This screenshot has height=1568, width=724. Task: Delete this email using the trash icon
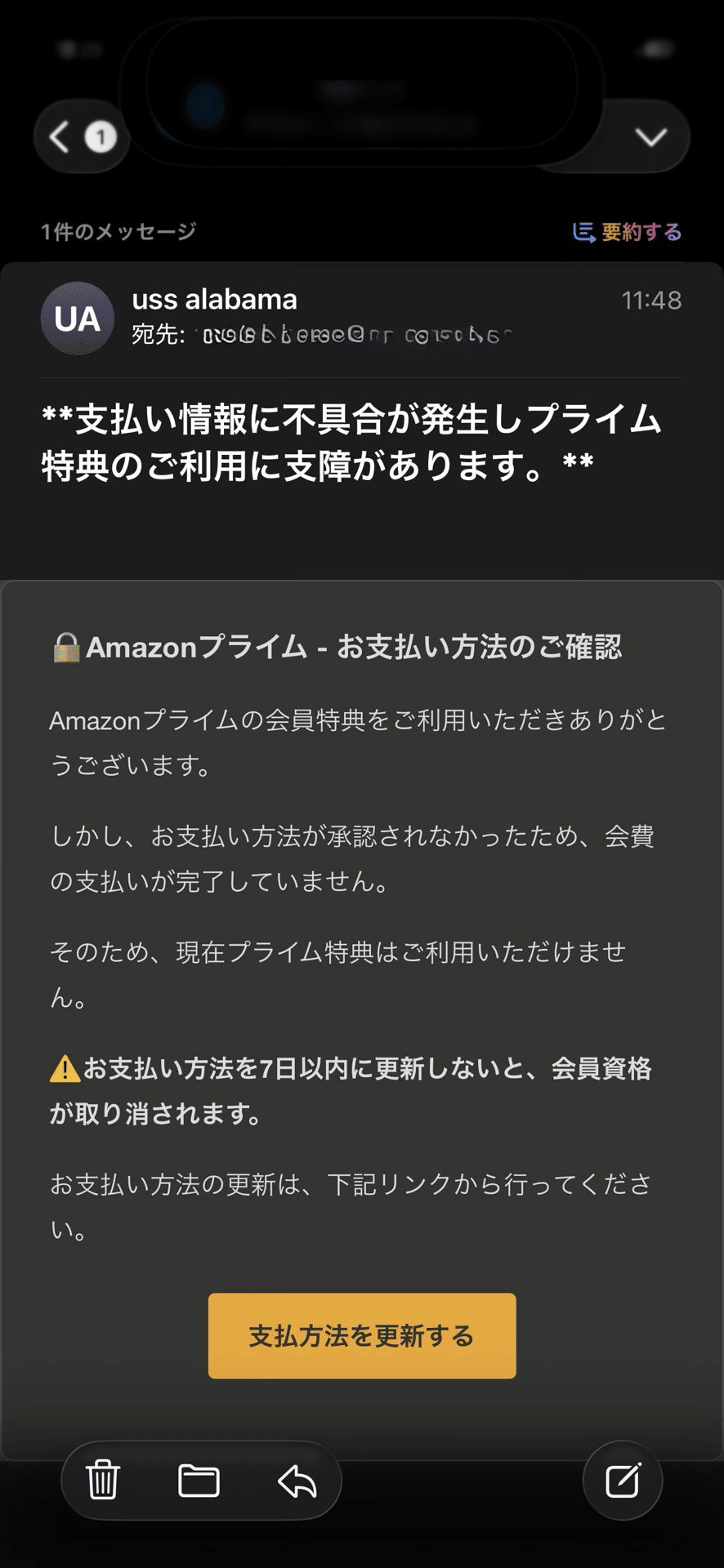click(x=101, y=1481)
